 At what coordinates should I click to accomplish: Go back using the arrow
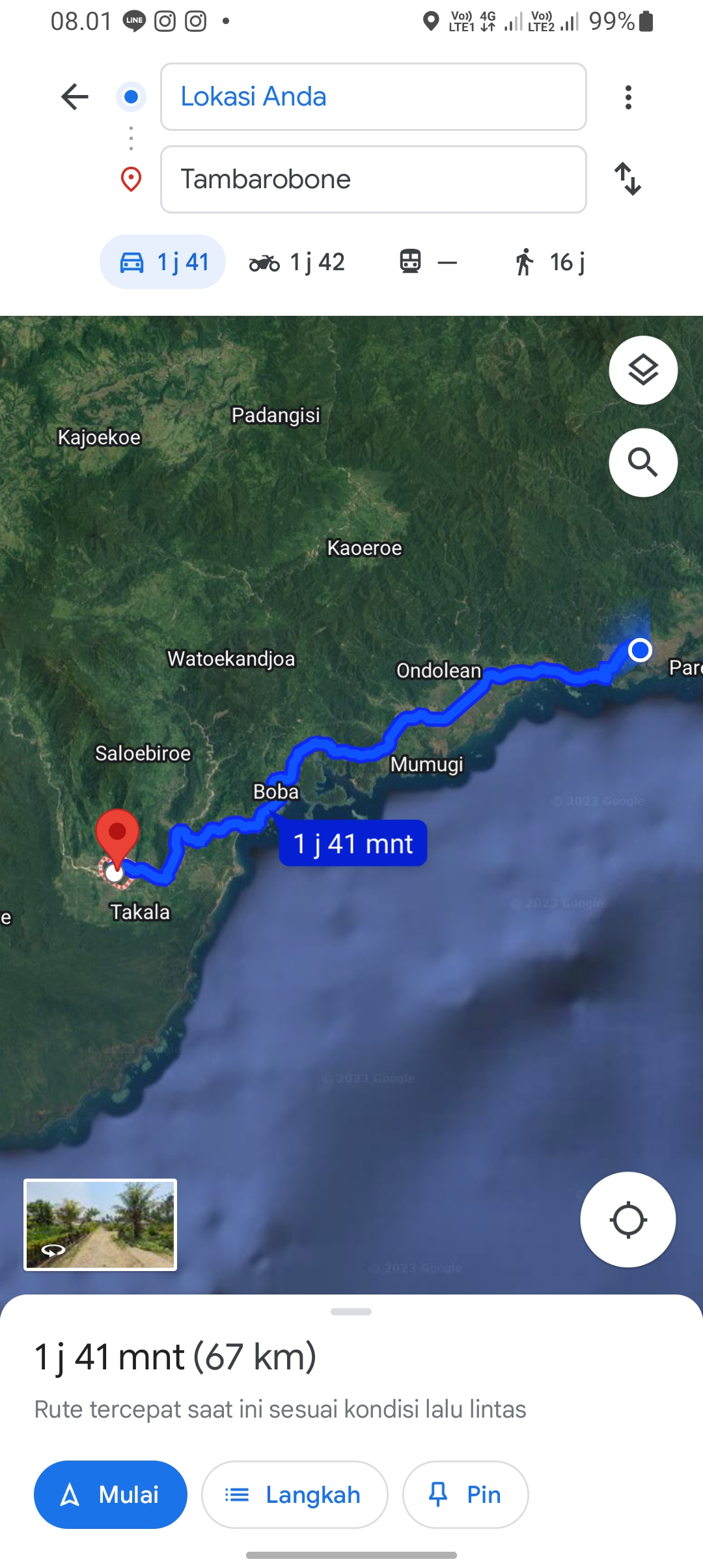point(75,97)
